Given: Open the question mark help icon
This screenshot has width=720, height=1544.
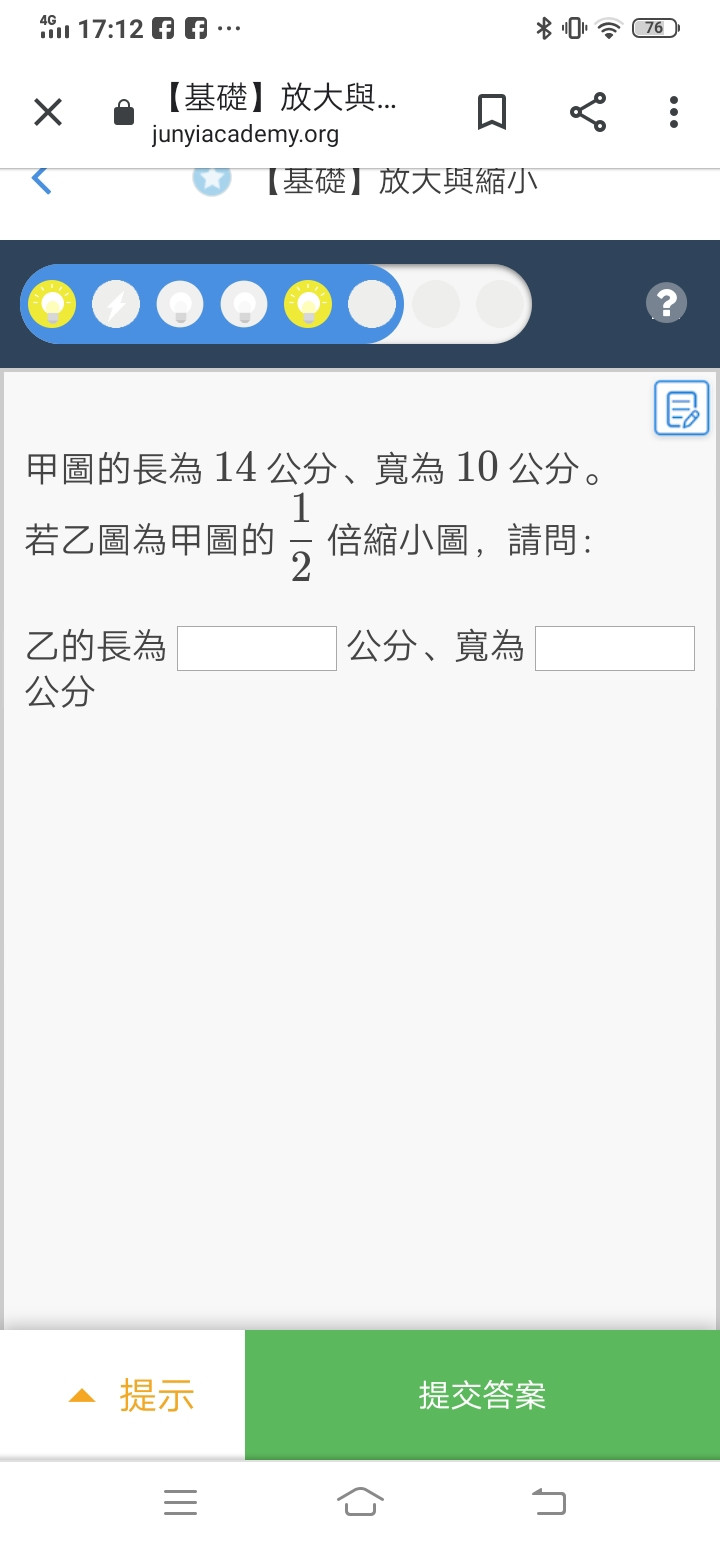Looking at the screenshot, I should [666, 302].
